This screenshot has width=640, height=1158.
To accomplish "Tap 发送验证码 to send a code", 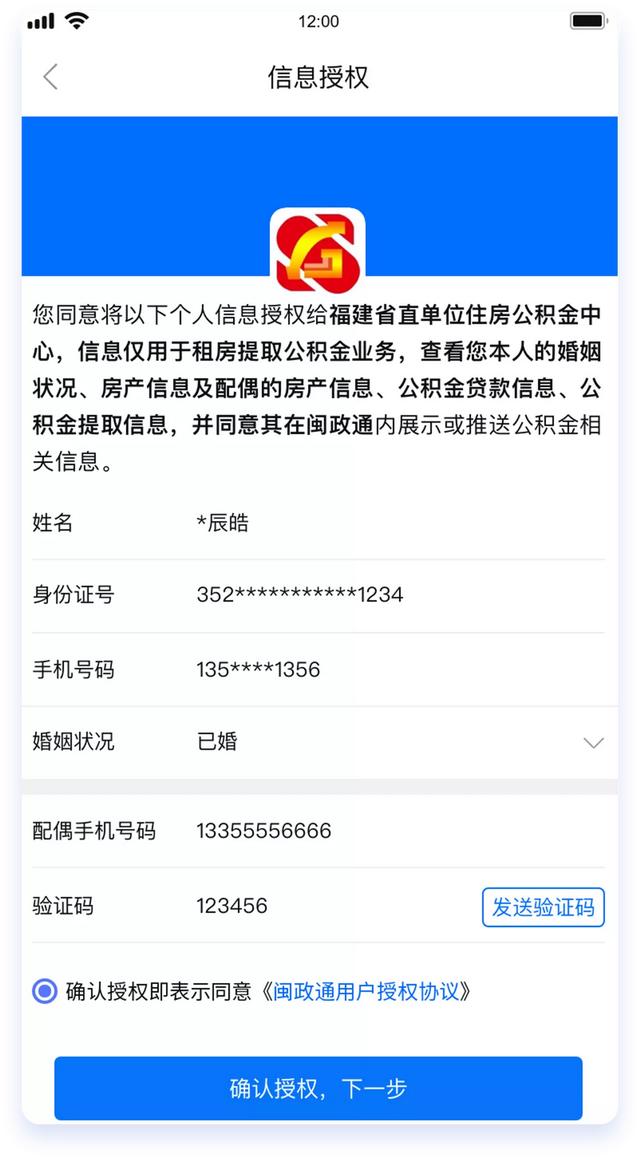I will coord(543,907).
